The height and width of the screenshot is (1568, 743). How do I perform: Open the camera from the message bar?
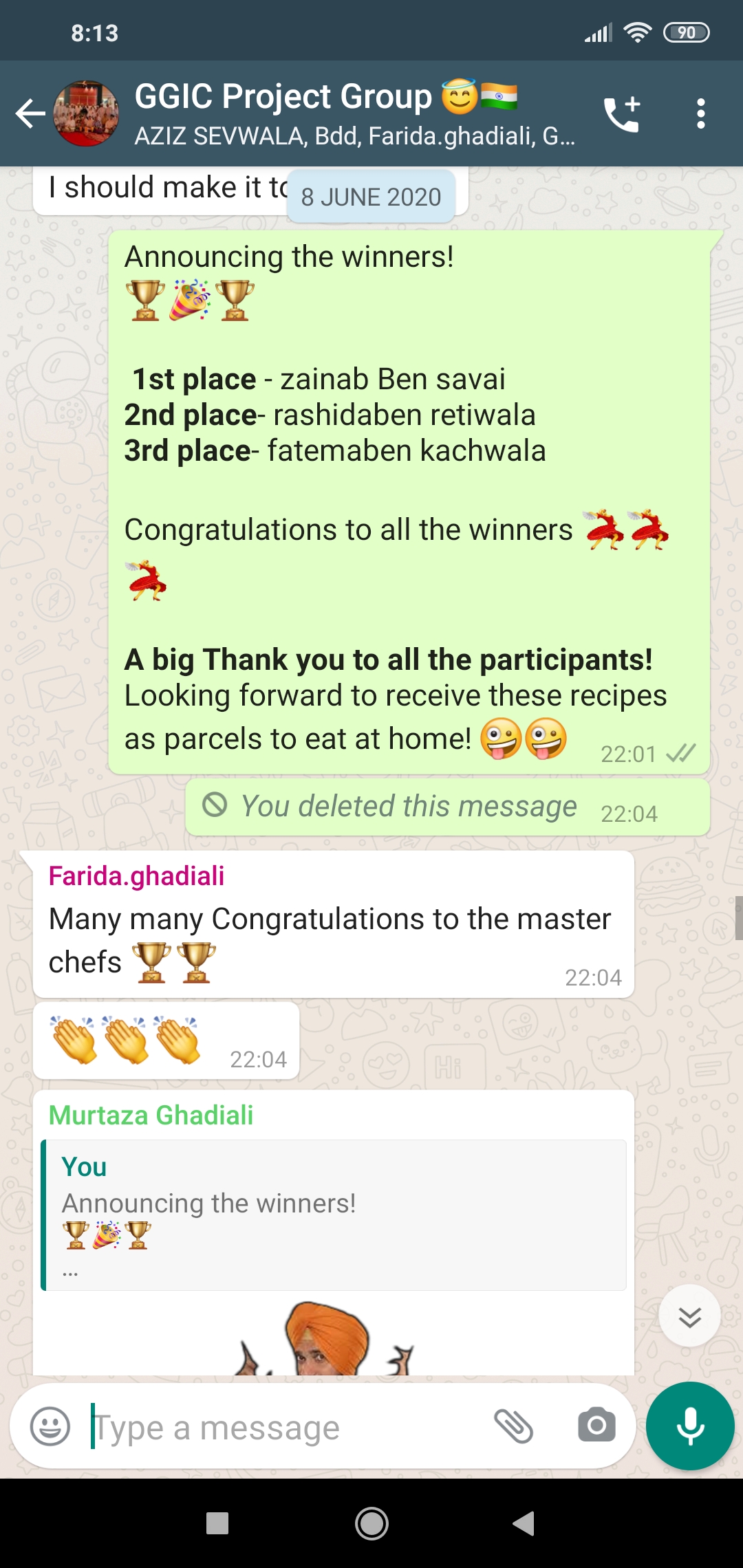click(596, 1426)
